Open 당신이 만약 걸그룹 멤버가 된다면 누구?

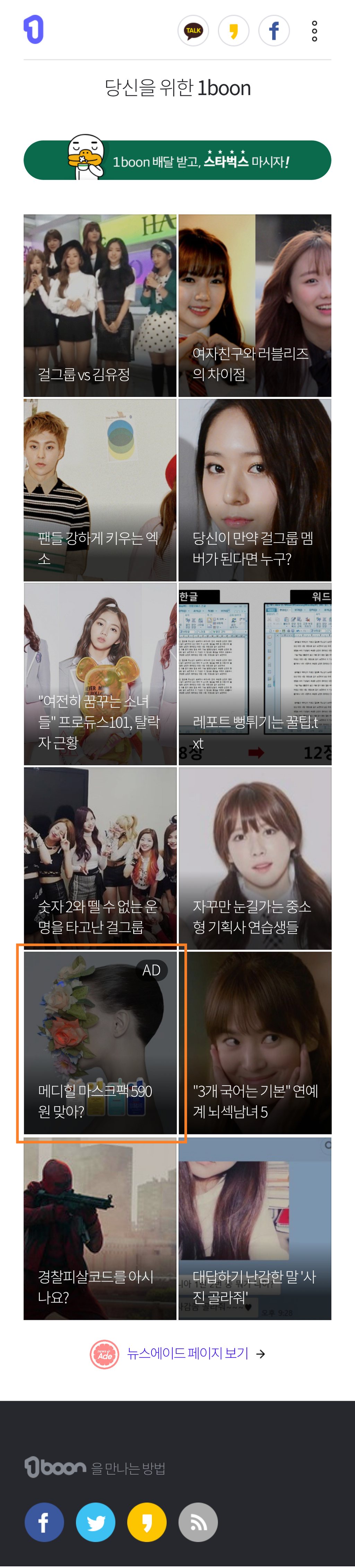[255, 490]
